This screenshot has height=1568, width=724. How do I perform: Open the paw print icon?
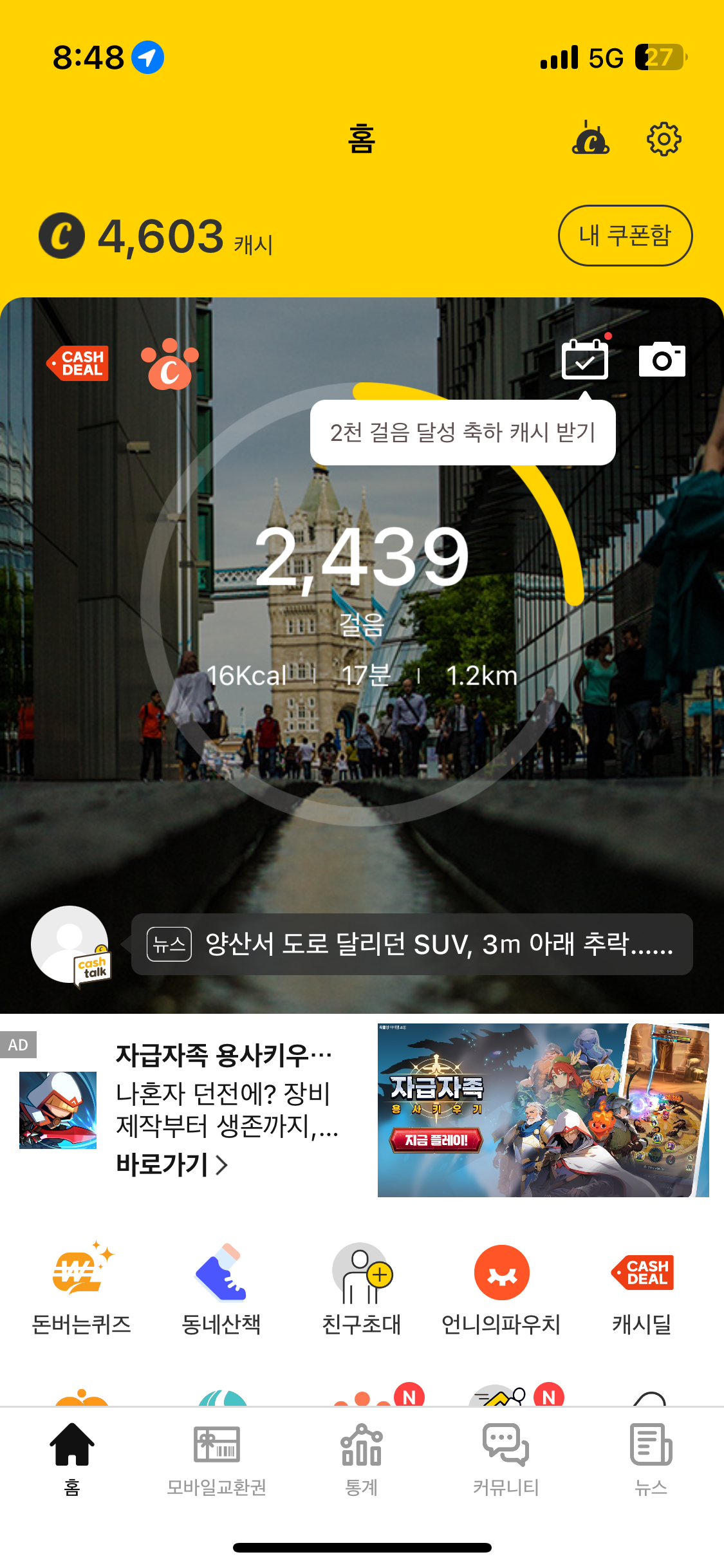click(x=169, y=364)
